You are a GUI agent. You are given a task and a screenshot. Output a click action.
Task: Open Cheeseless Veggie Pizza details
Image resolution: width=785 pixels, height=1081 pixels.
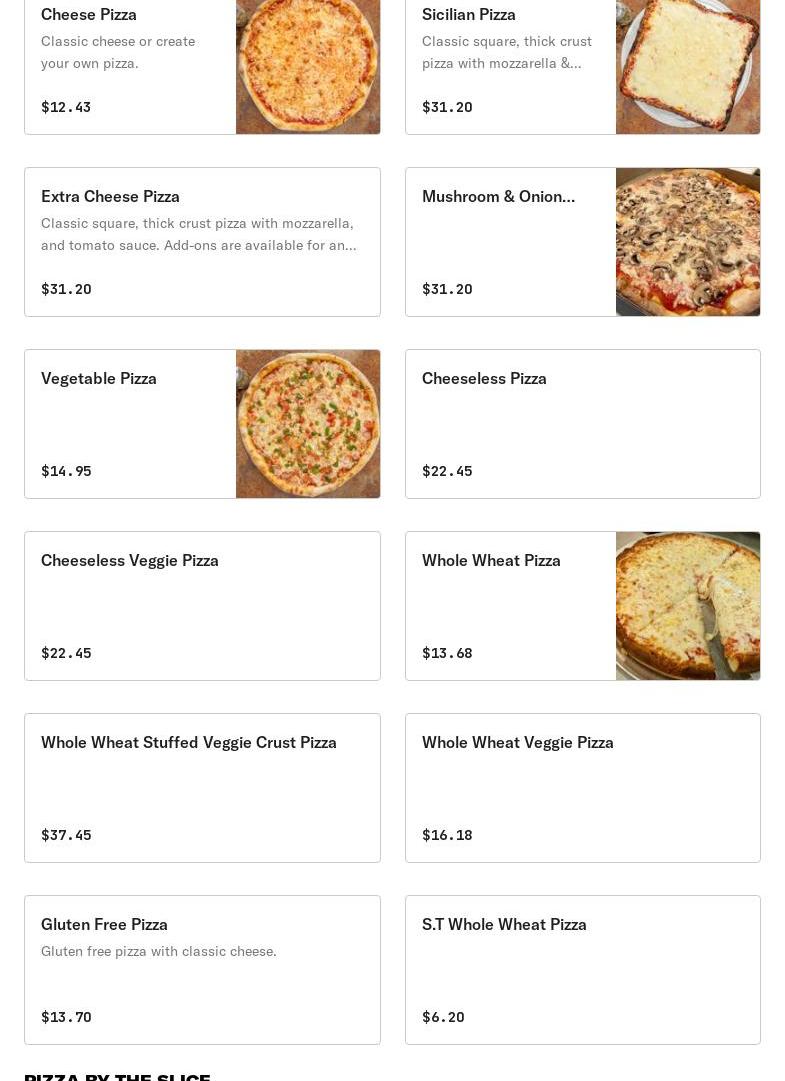pyautogui.click(x=202, y=606)
